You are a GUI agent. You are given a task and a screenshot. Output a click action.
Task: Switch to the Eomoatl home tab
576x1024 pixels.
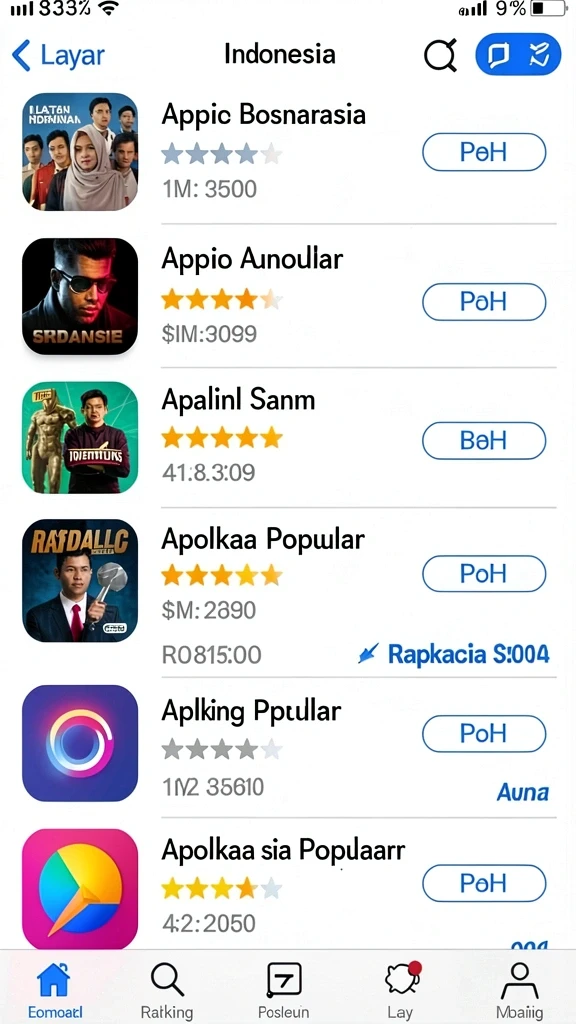[55, 991]
